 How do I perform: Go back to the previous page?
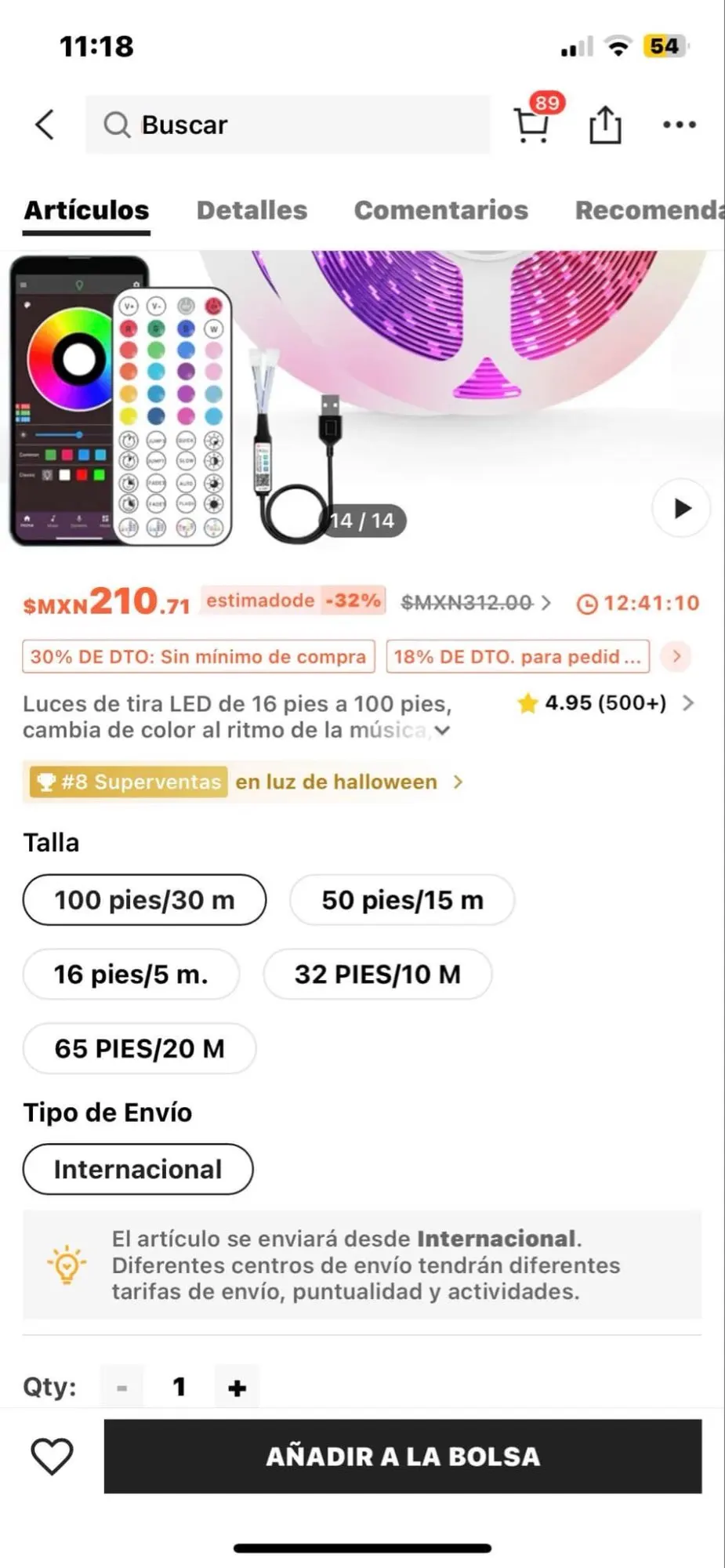(45, 125)
